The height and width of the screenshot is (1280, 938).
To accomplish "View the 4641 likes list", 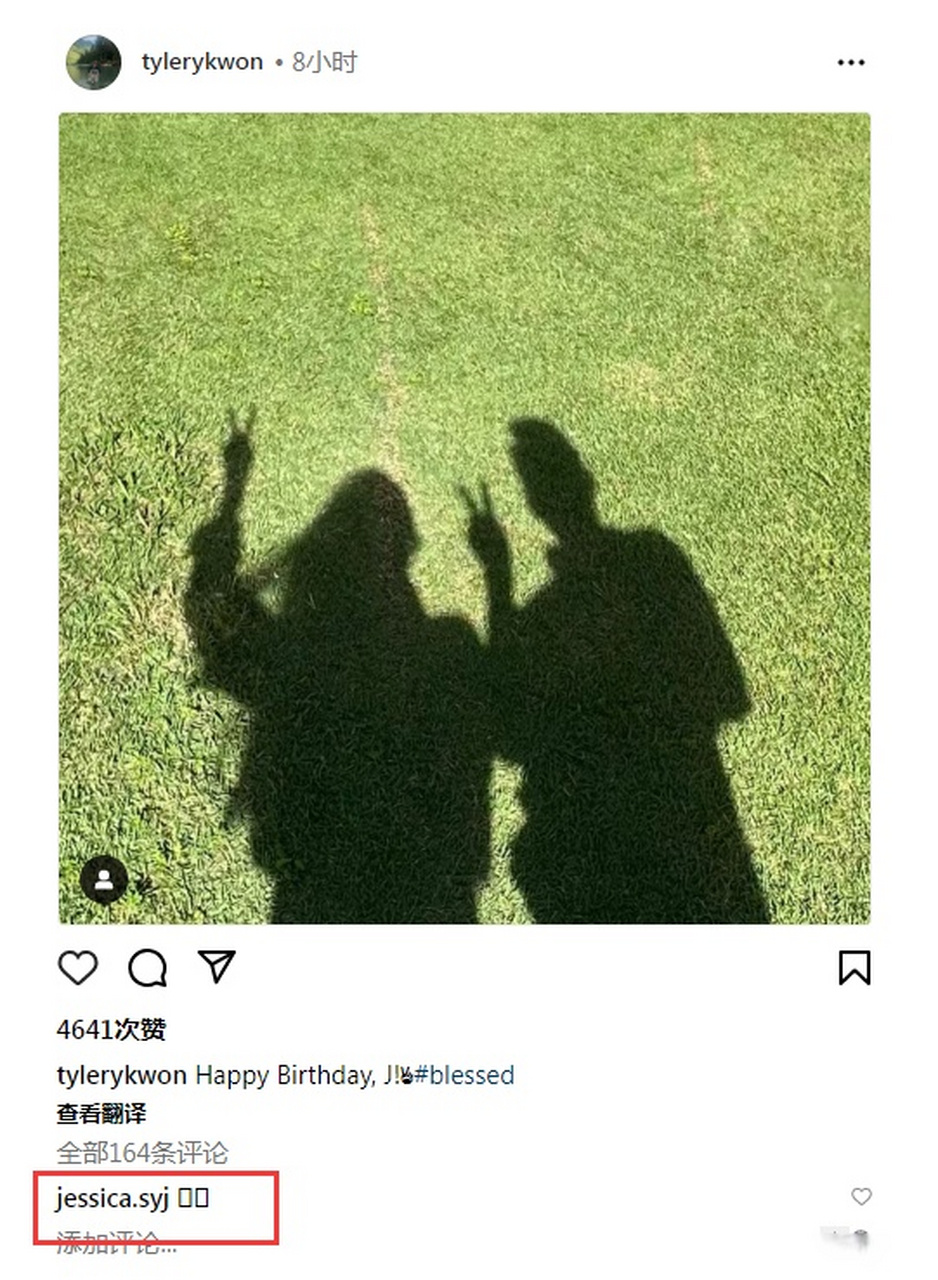I will [x=111, y=1029].
